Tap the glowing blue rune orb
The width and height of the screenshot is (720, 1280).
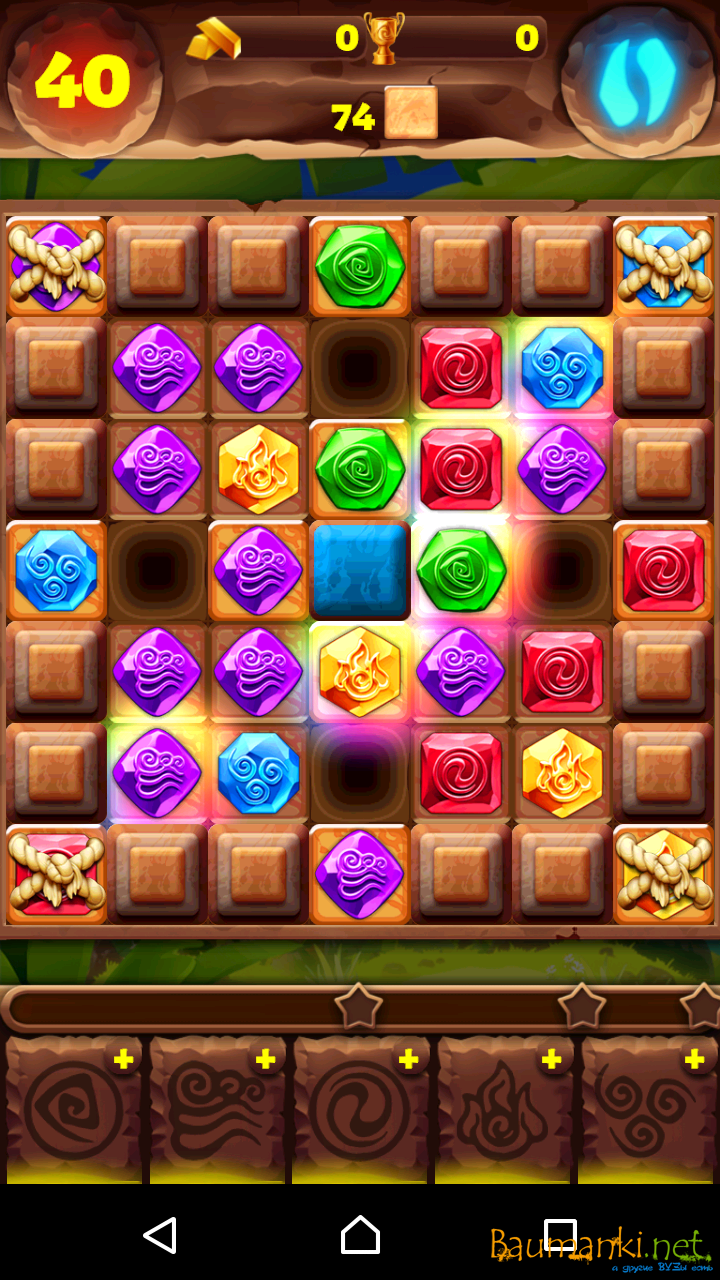point(637,80)
